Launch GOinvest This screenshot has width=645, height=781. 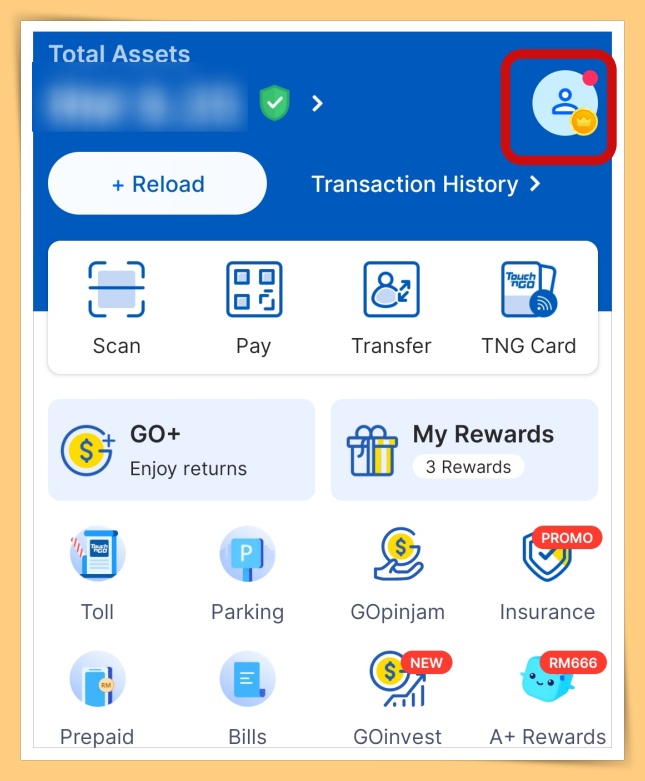pyautogui.click(x=398, y=698)
